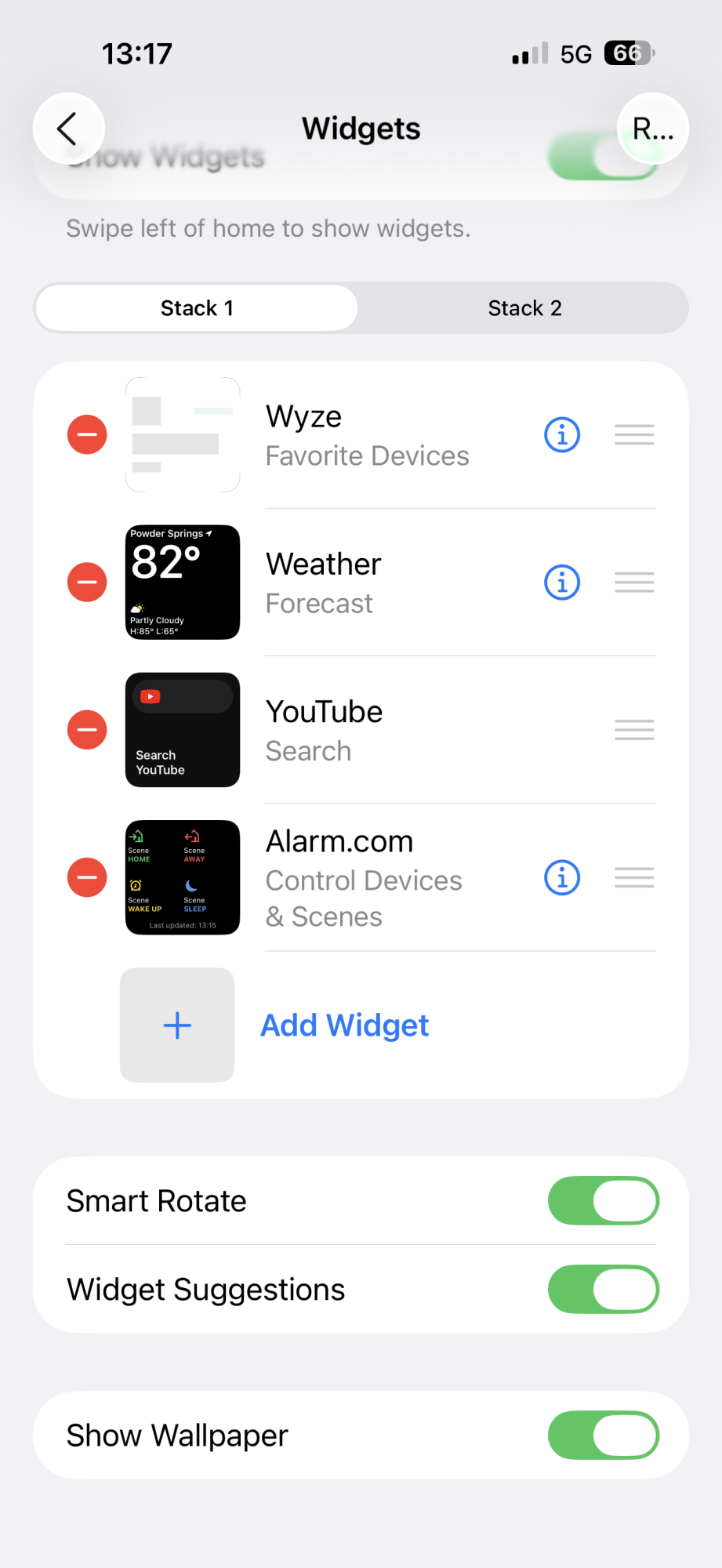
Task: Disable Widget Suggestions
Action: tap(603, 1289)
